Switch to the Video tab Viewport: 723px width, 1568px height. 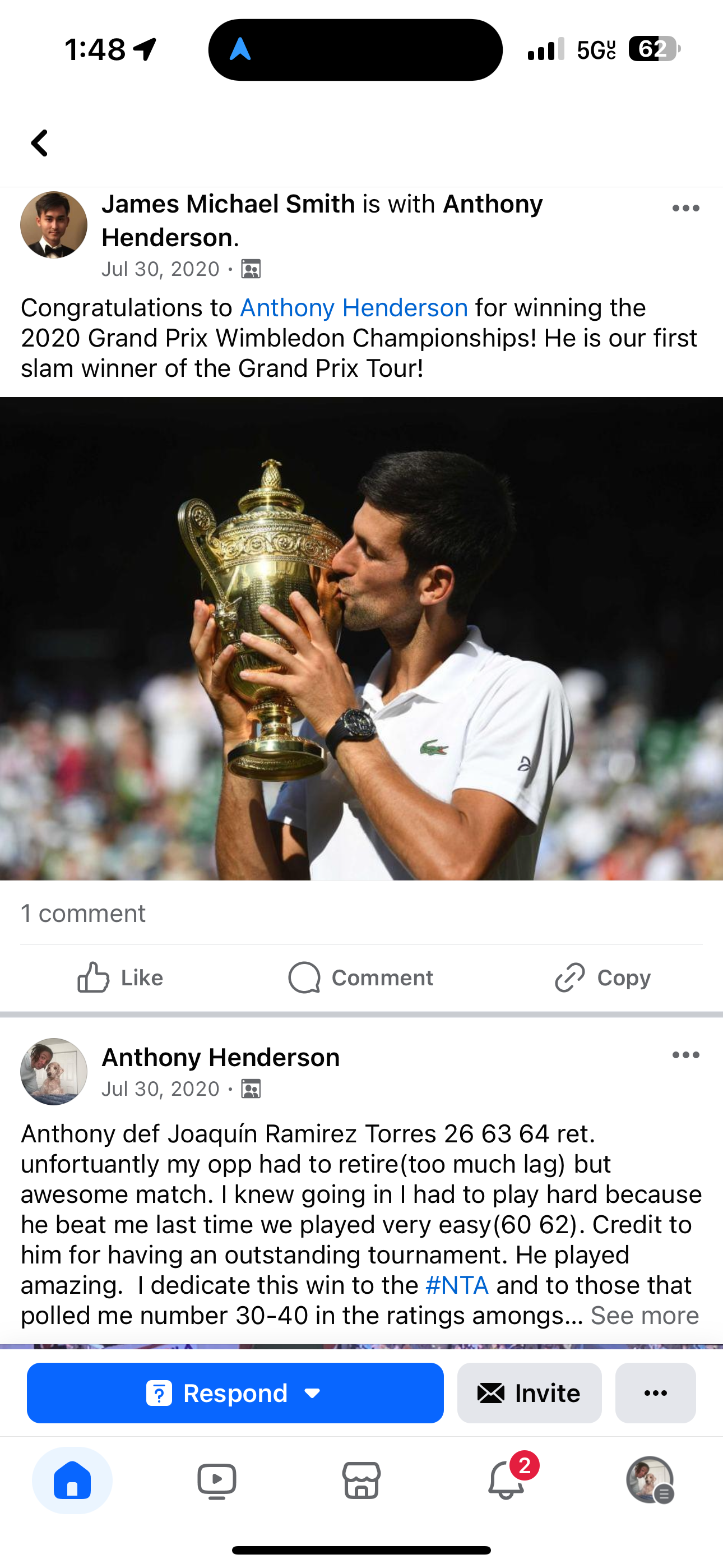click(217, 1481)
